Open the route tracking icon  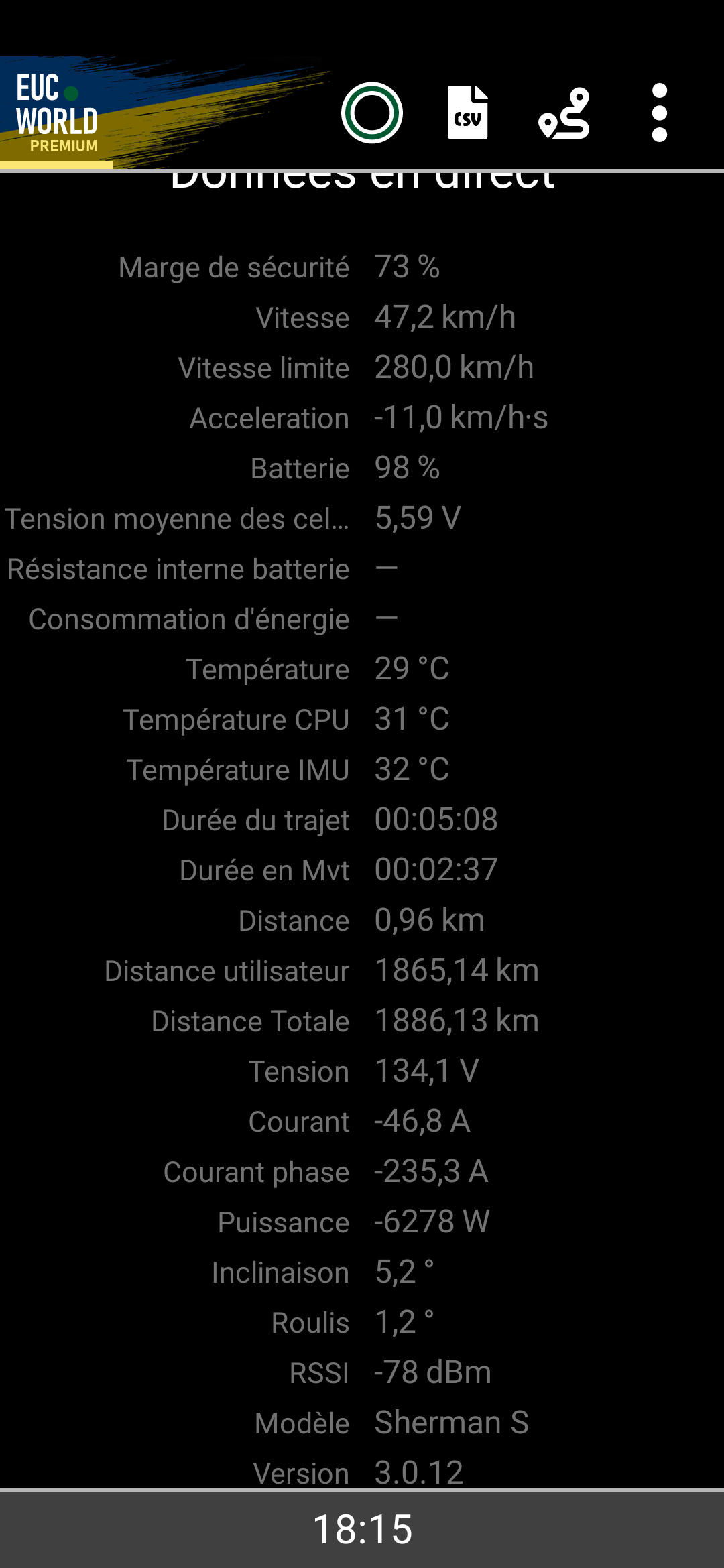pyautogui.click(x=564, y=113)
